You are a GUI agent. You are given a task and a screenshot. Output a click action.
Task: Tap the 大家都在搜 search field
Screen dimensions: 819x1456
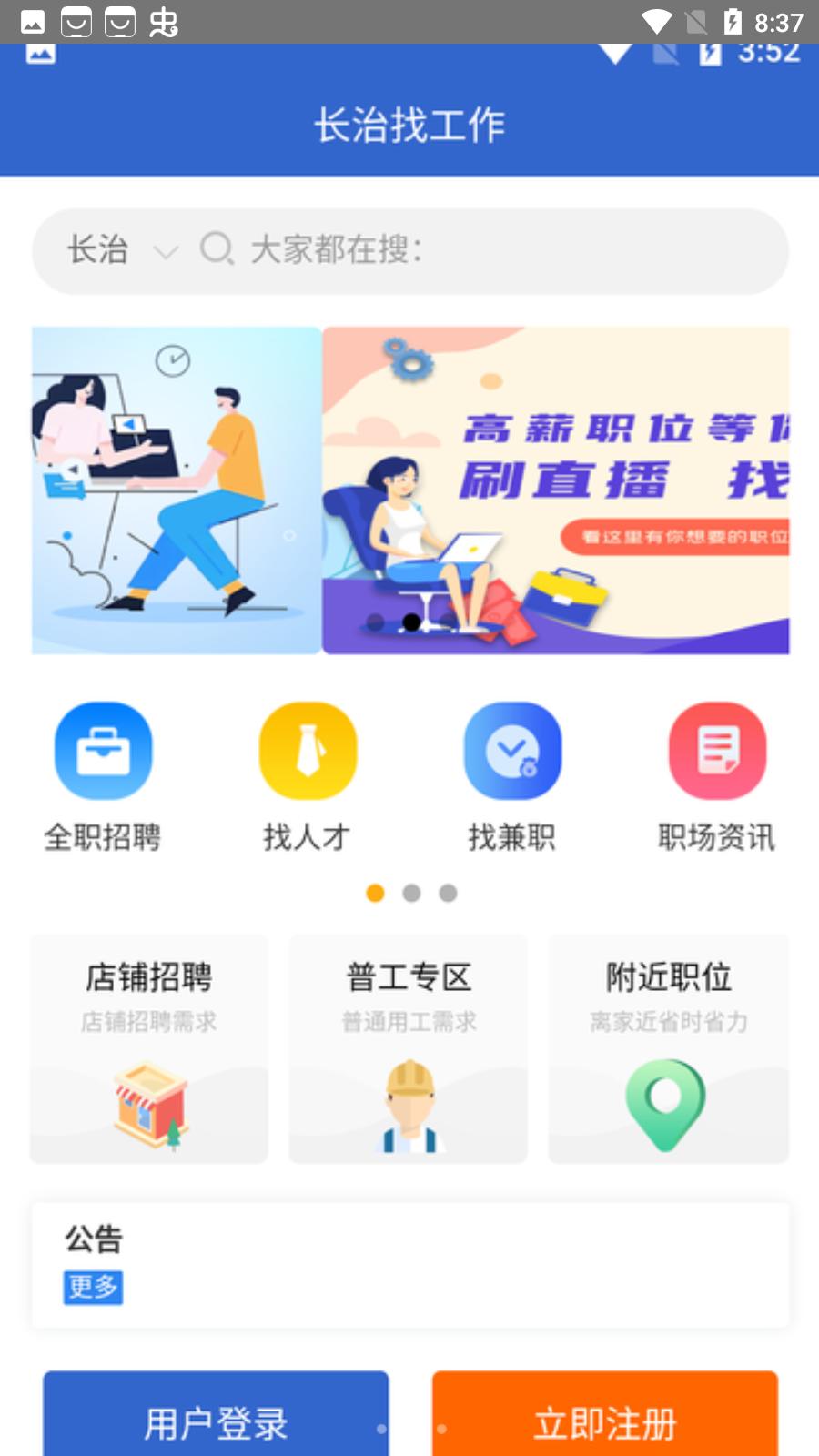pos(491,250)
